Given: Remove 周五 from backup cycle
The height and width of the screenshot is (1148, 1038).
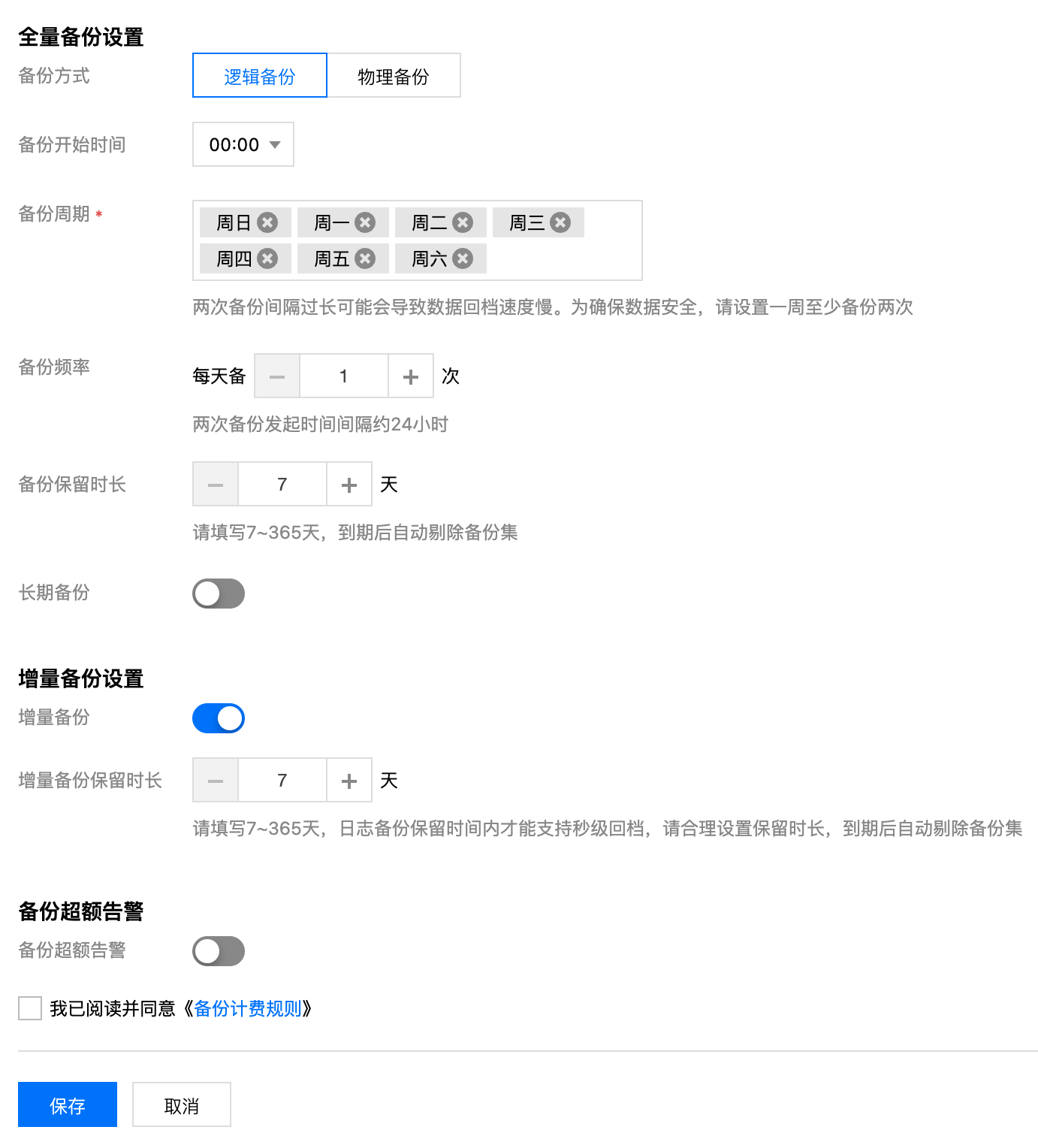Looking at the screenshot, I should tap(365, 258).
